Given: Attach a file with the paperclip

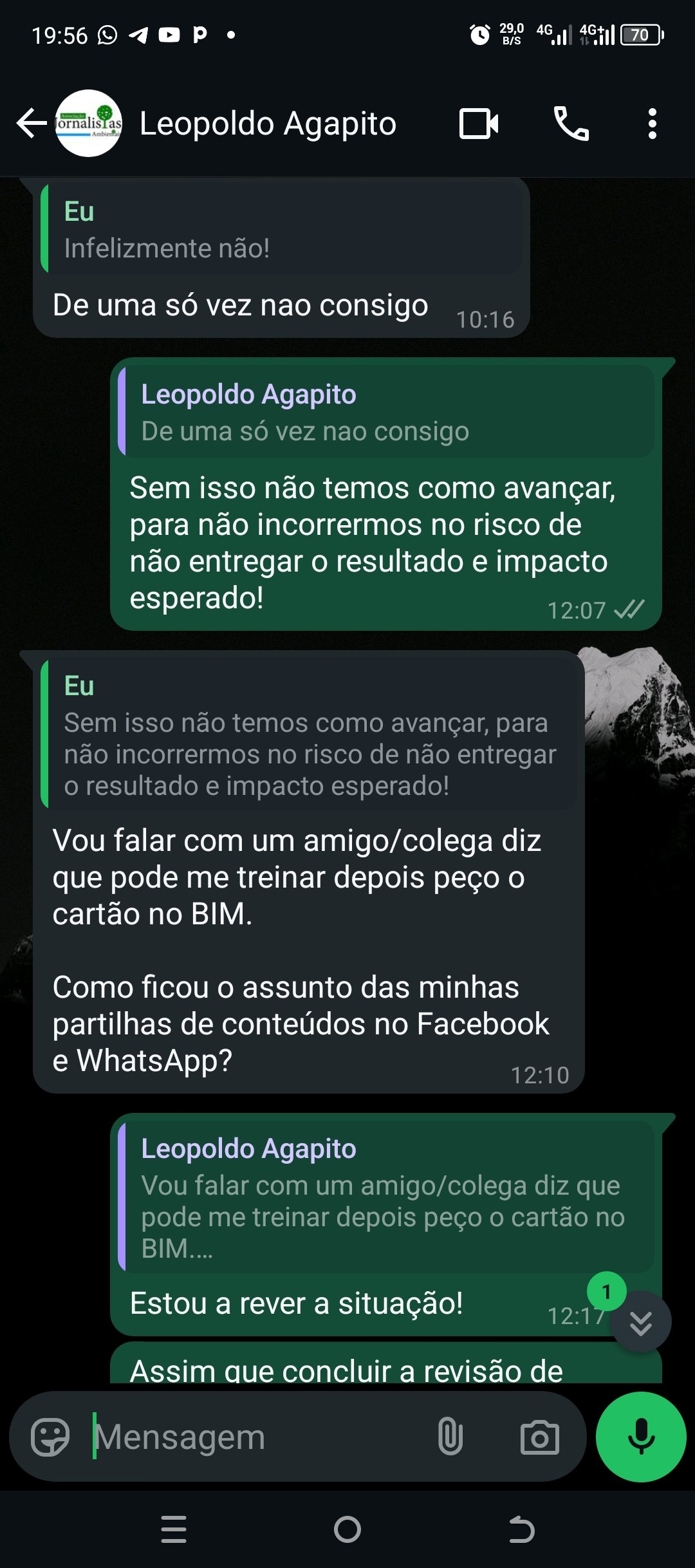Looking at the screenshot, I should [x=450, y=1437].
